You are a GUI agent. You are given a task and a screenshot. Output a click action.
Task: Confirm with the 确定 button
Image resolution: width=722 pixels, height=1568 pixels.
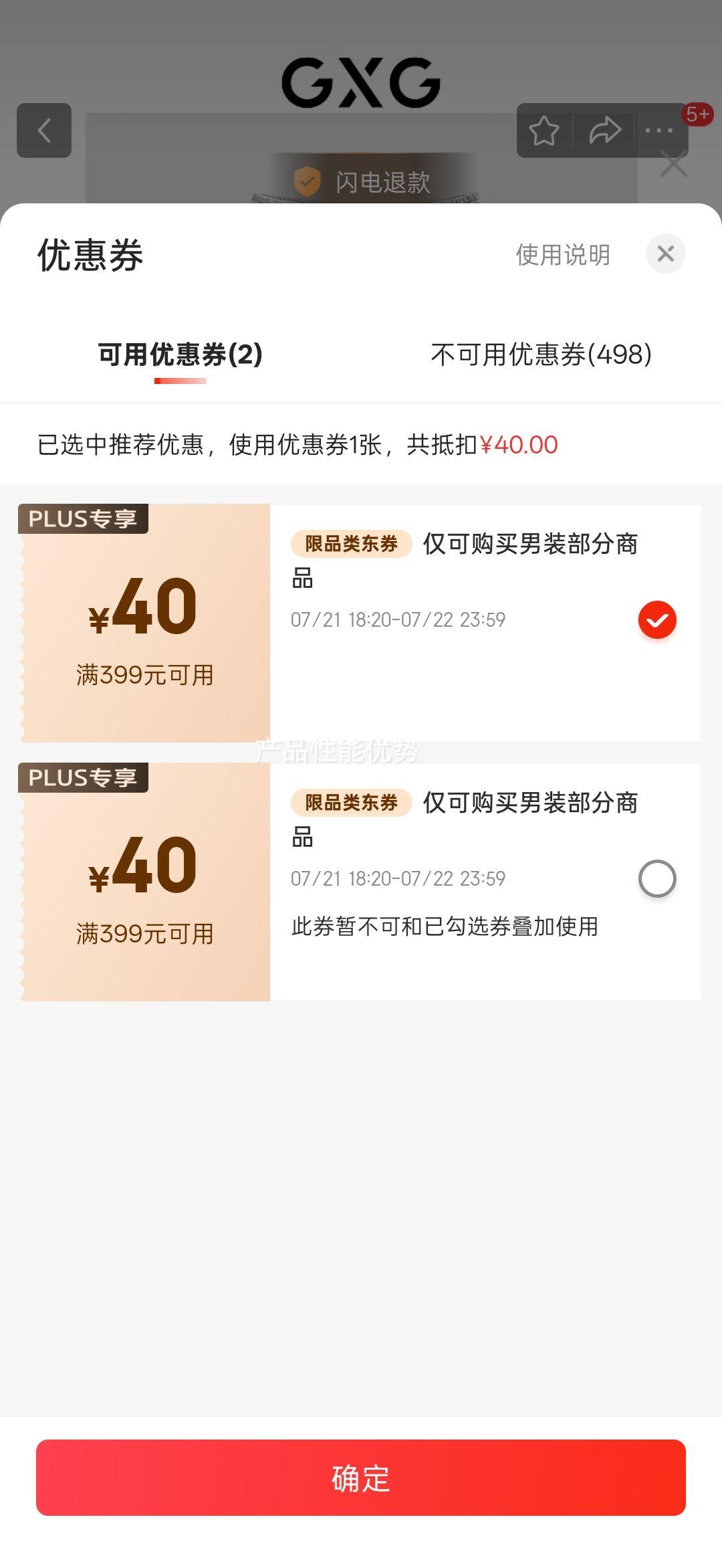coord(361,1478)
